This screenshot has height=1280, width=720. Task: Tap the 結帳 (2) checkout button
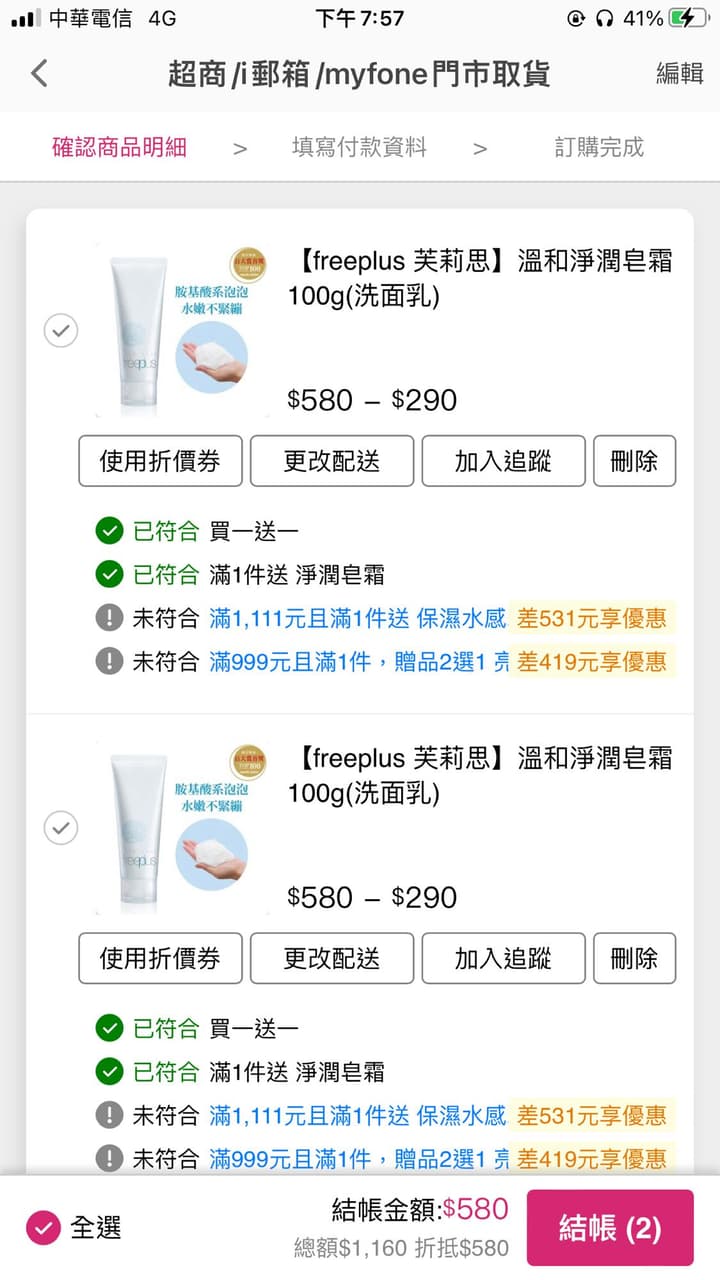[610, 1228]
